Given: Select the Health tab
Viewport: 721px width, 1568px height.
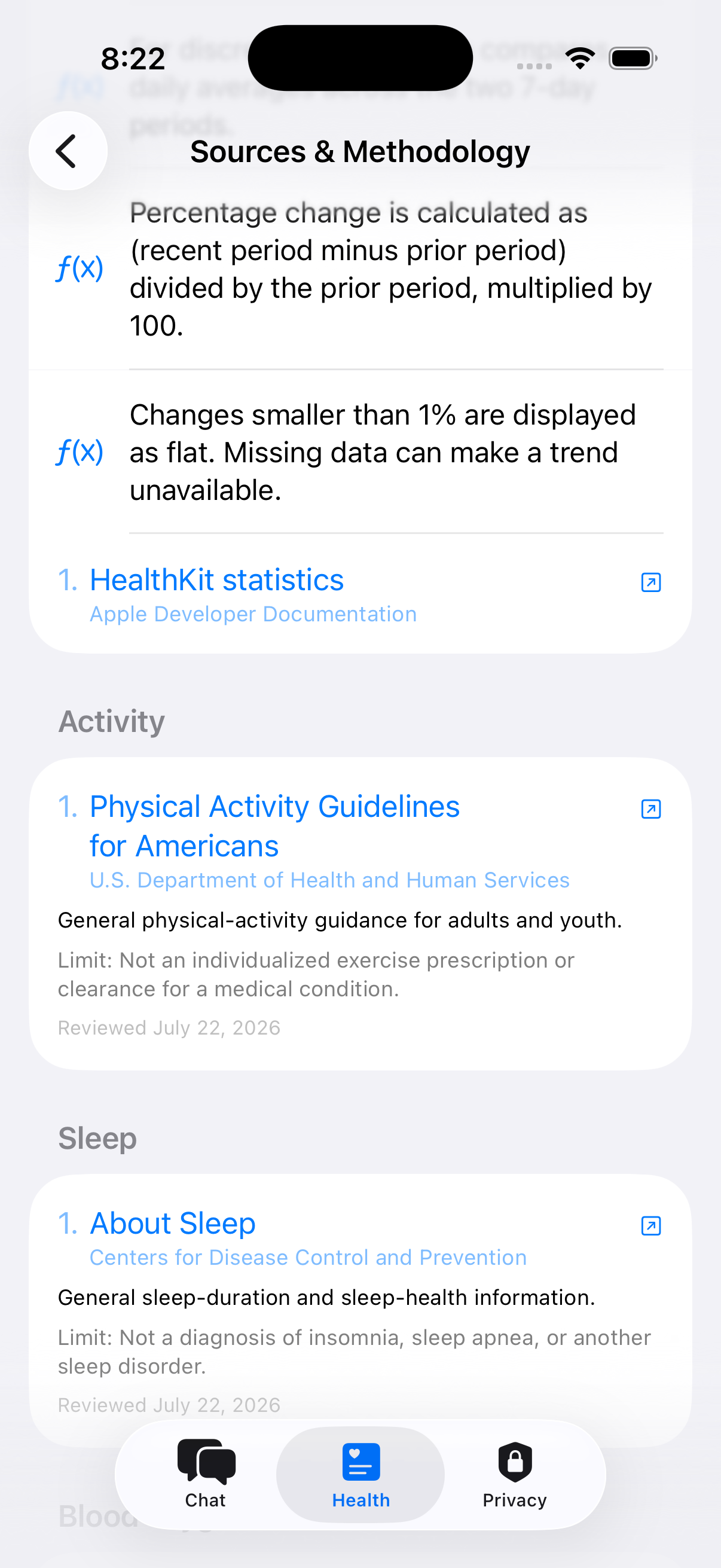Looking at the screenshot, I should 361,1474.
